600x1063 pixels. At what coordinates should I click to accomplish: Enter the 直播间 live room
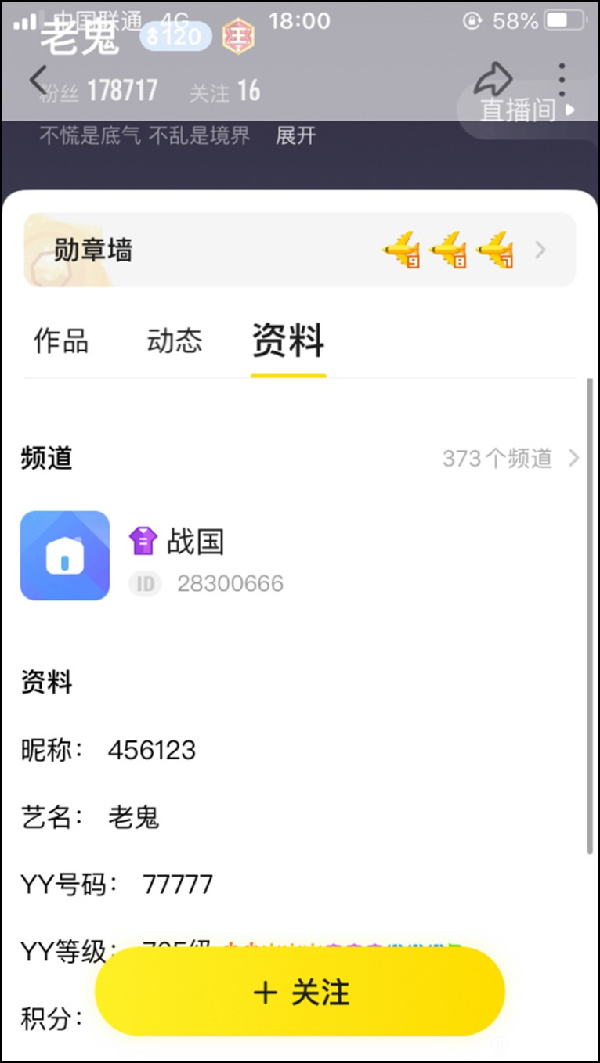click(x=527, y=110)
